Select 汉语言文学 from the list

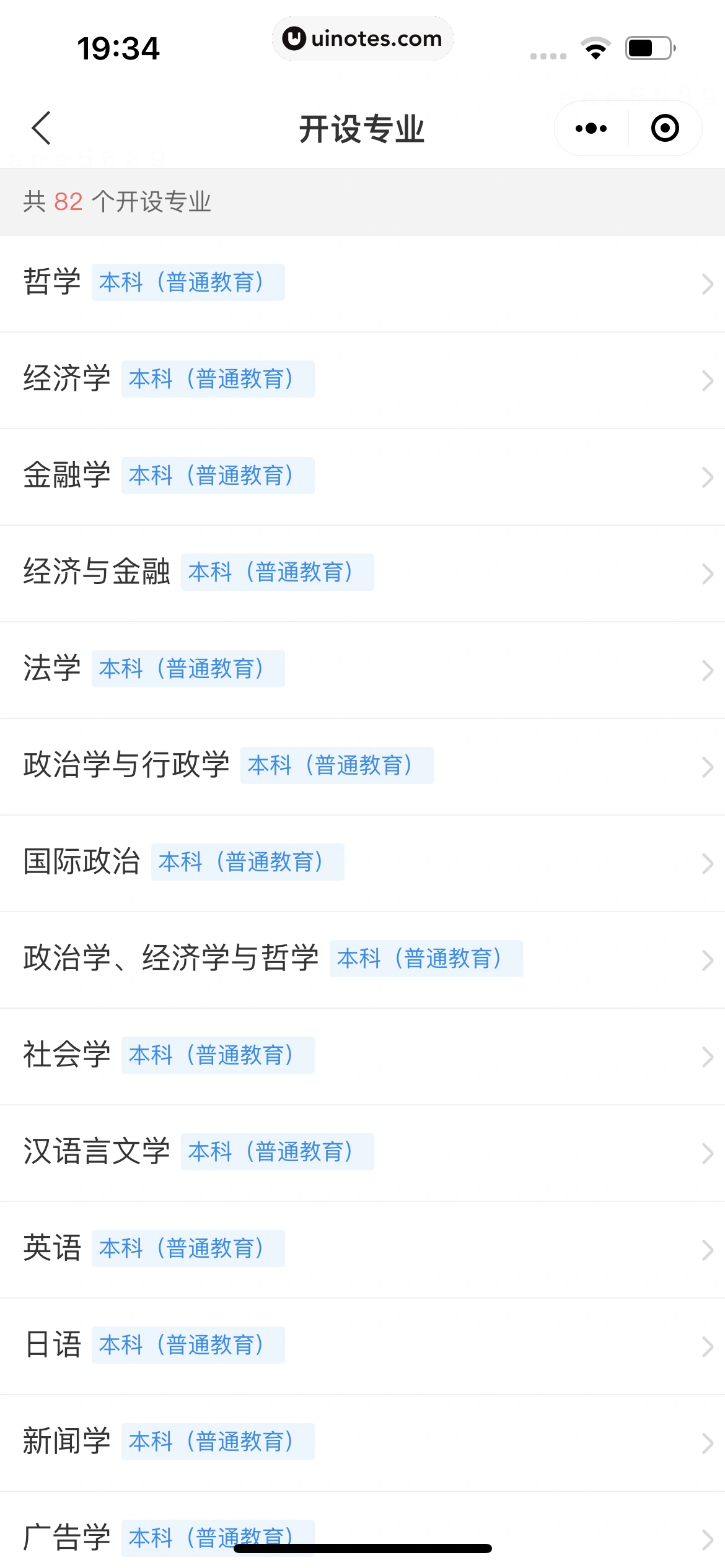point(362,1152)
